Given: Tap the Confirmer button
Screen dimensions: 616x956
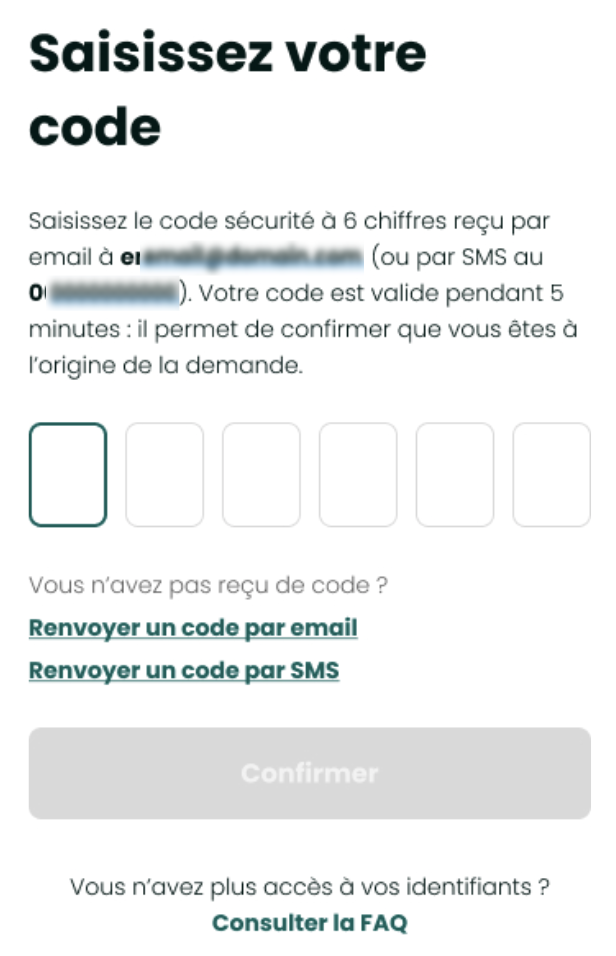Looking at the screenshot, I should (x=309, y=773).
